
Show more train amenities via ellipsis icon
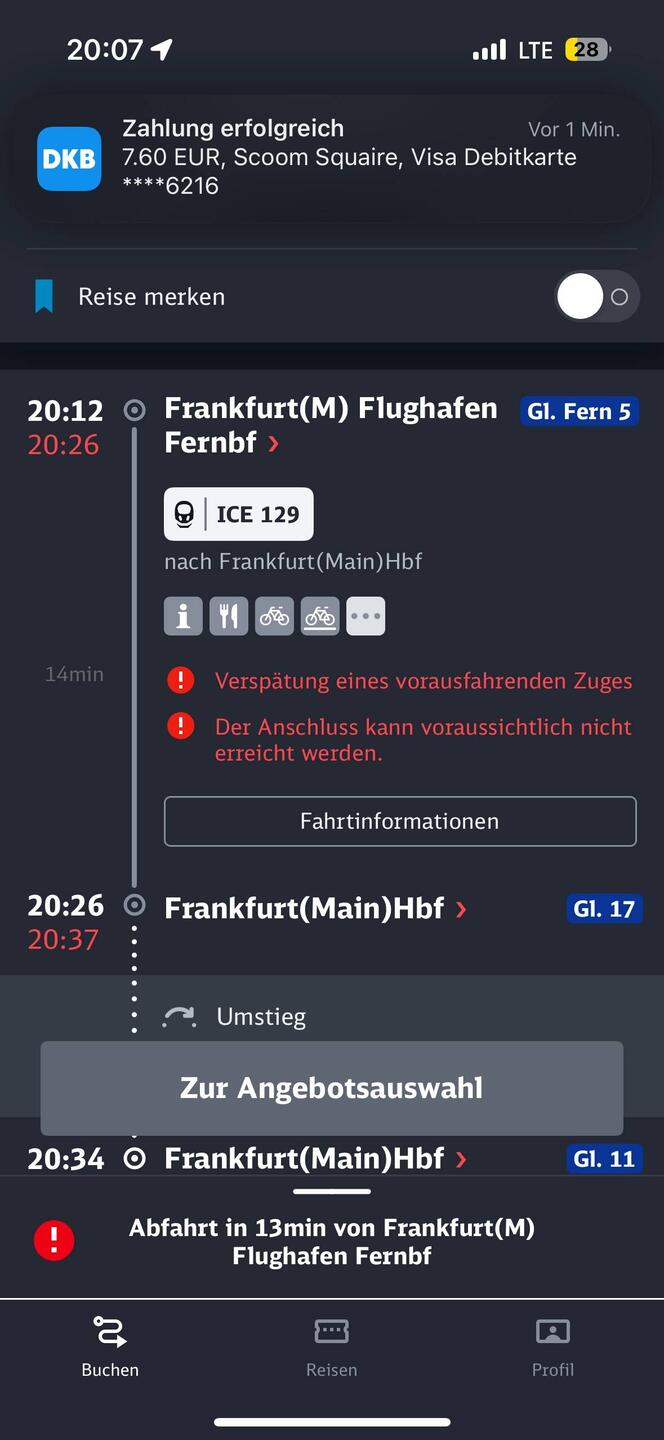click(x=365, y=617)
